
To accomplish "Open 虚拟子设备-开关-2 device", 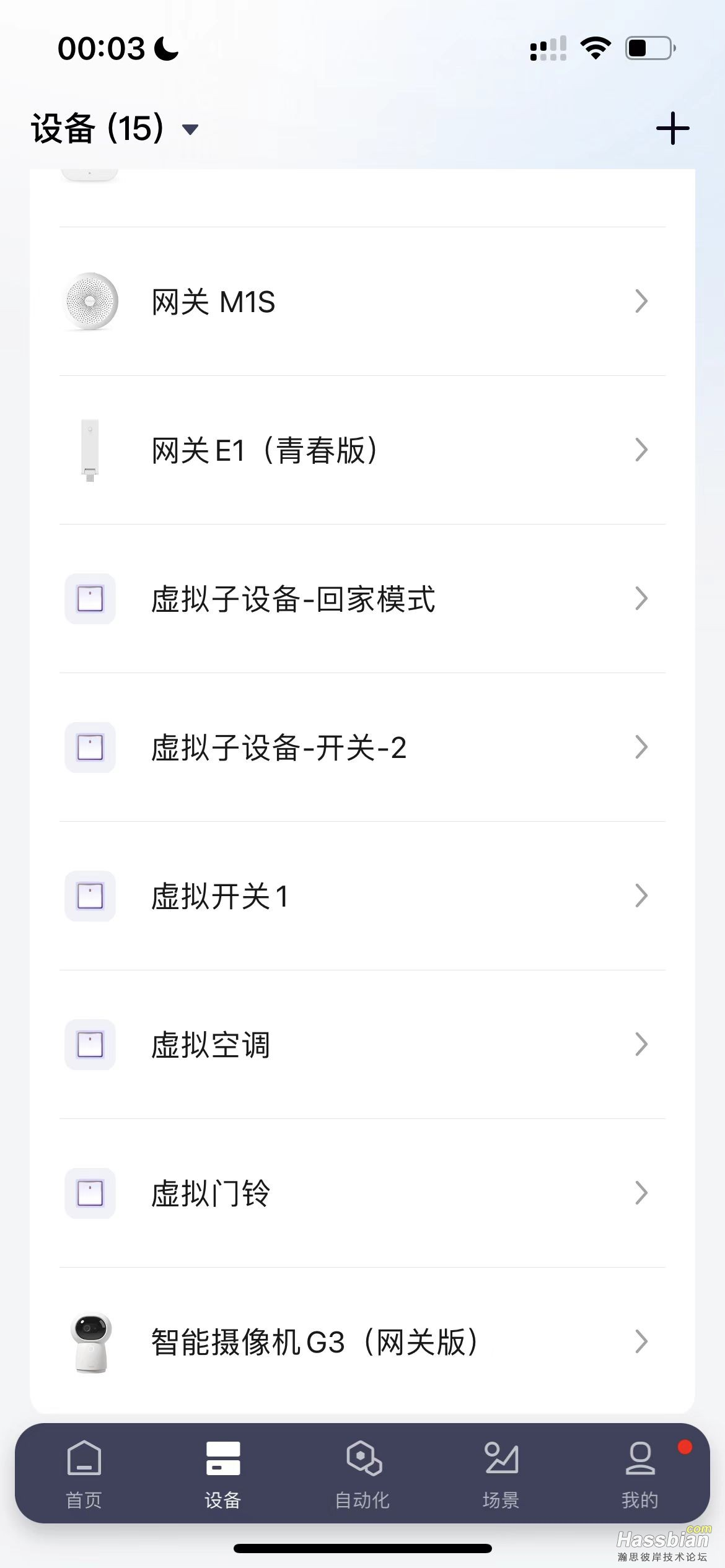I will click(362, 747).
